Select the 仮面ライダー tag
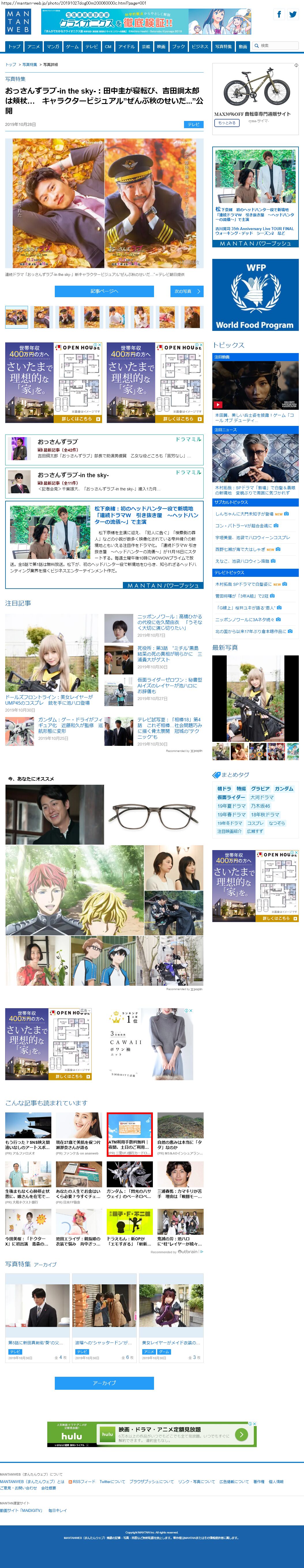The image size is (304, 1568). pyautogui.click(x=231, y=797)
